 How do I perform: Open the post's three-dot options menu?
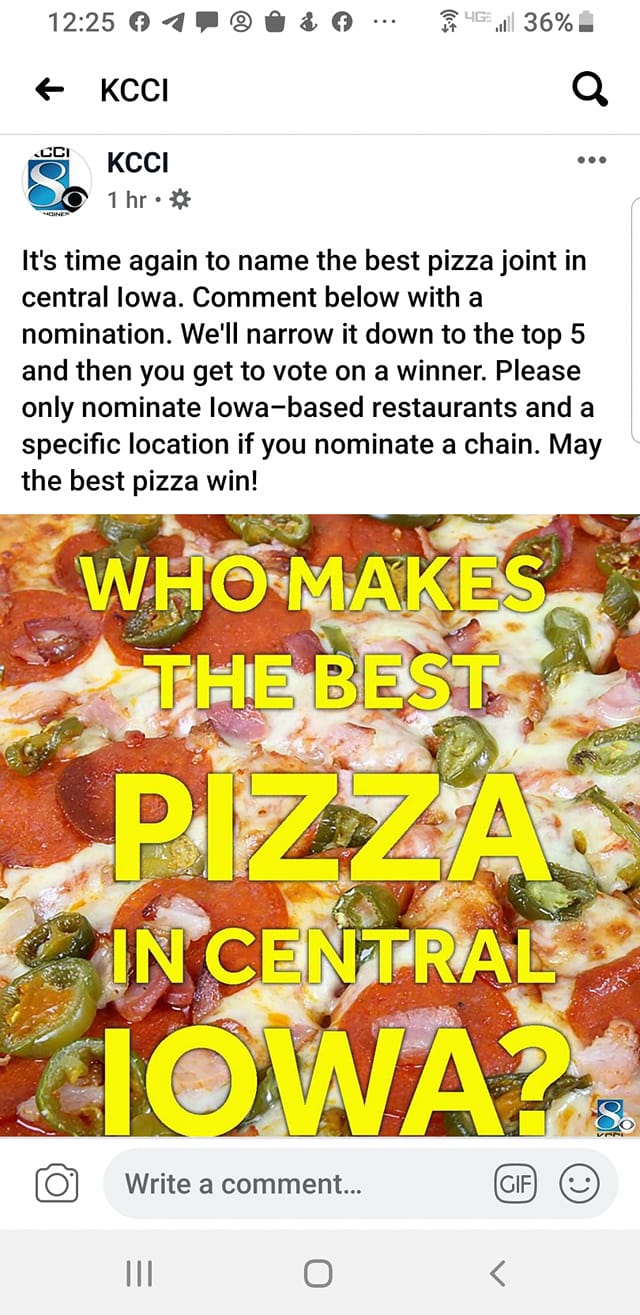pos(592,161)
